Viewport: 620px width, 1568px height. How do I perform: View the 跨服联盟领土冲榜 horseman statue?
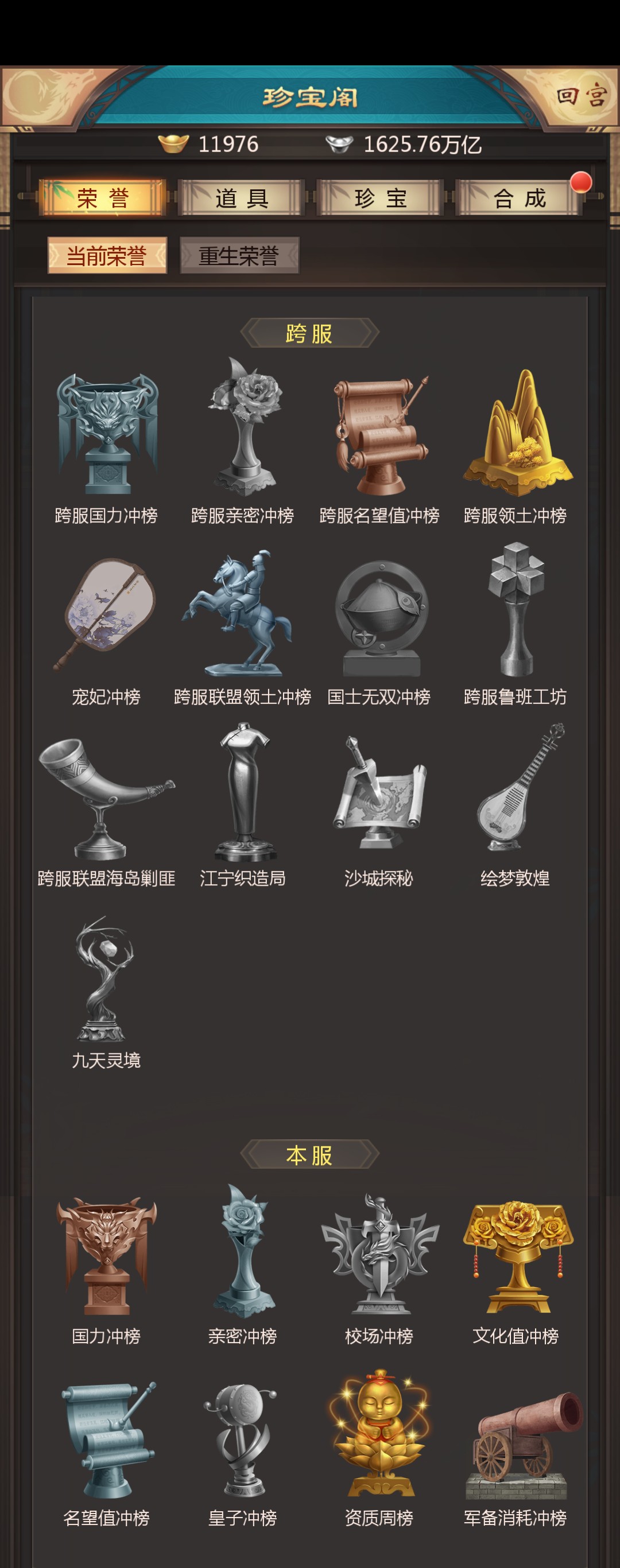pos(243,613)
